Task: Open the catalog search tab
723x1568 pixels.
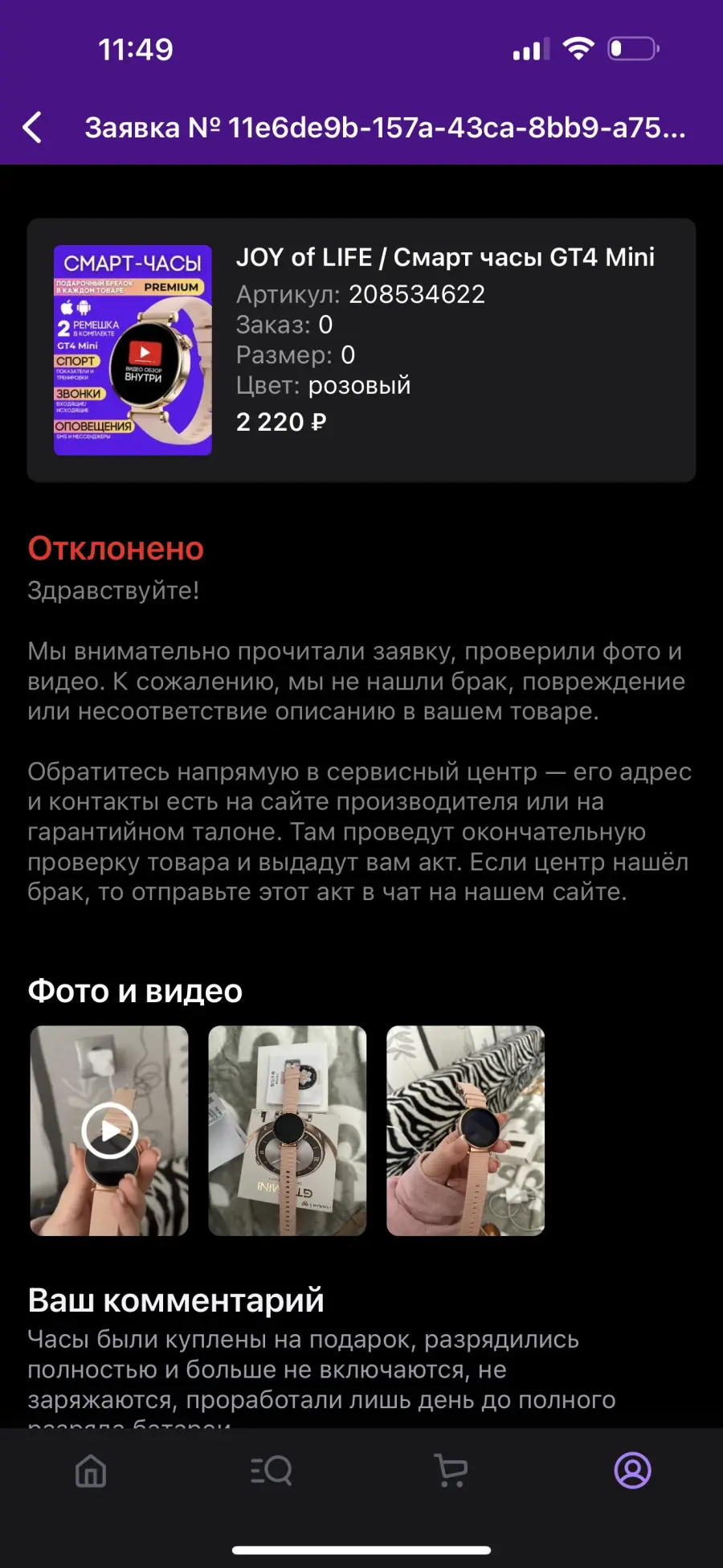Action: (272, 1471)
